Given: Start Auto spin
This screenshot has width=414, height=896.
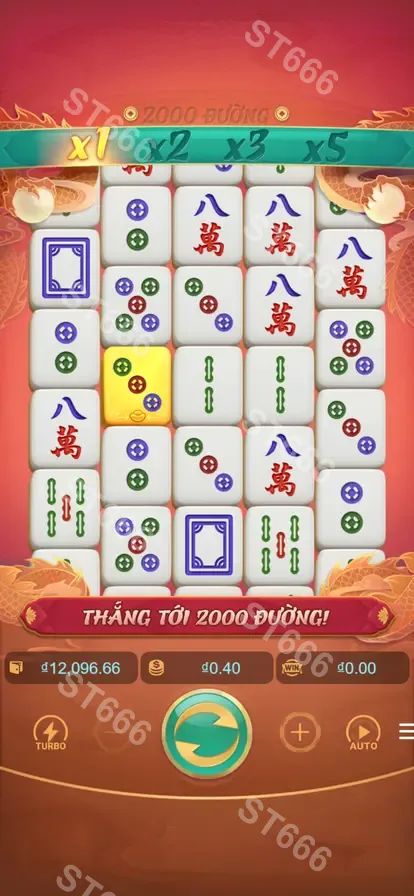Looking at the screenshot, I should pyautogui.click(x=364, y=733).
